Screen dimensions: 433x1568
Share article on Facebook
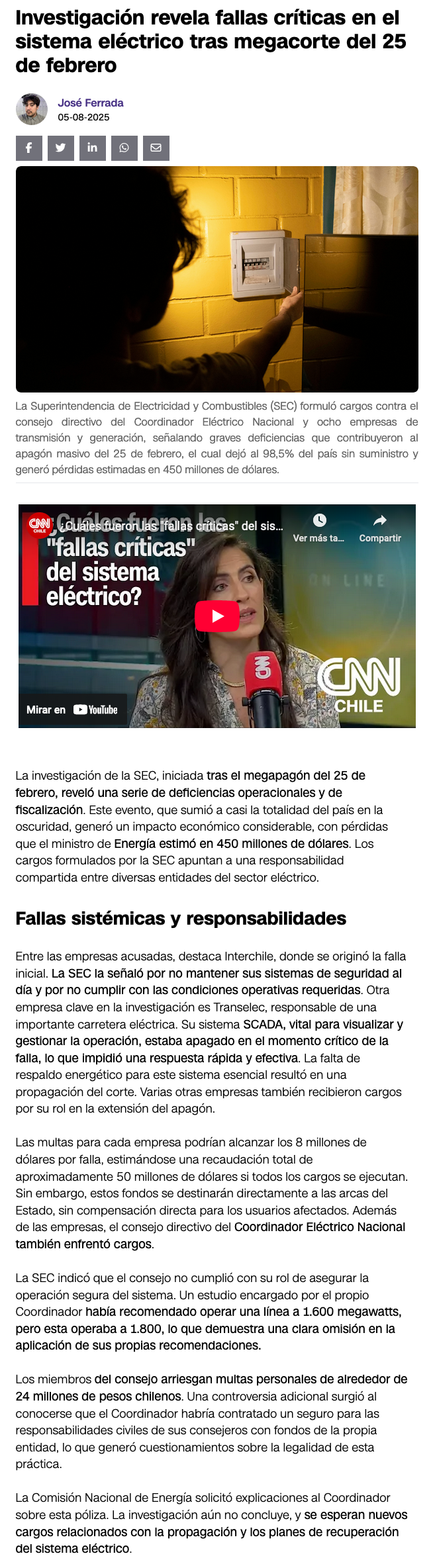[28, 148]
